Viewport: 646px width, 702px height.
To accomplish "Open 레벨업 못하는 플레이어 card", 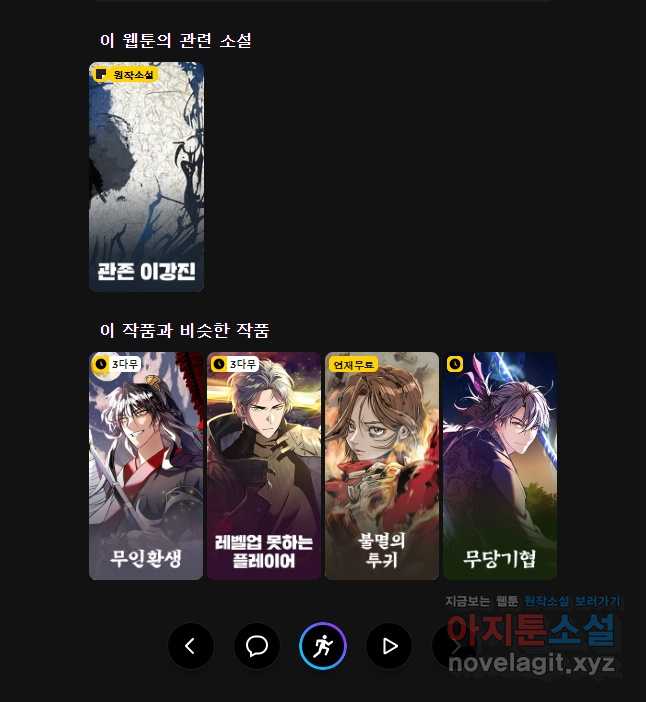I will click(264, 466).
